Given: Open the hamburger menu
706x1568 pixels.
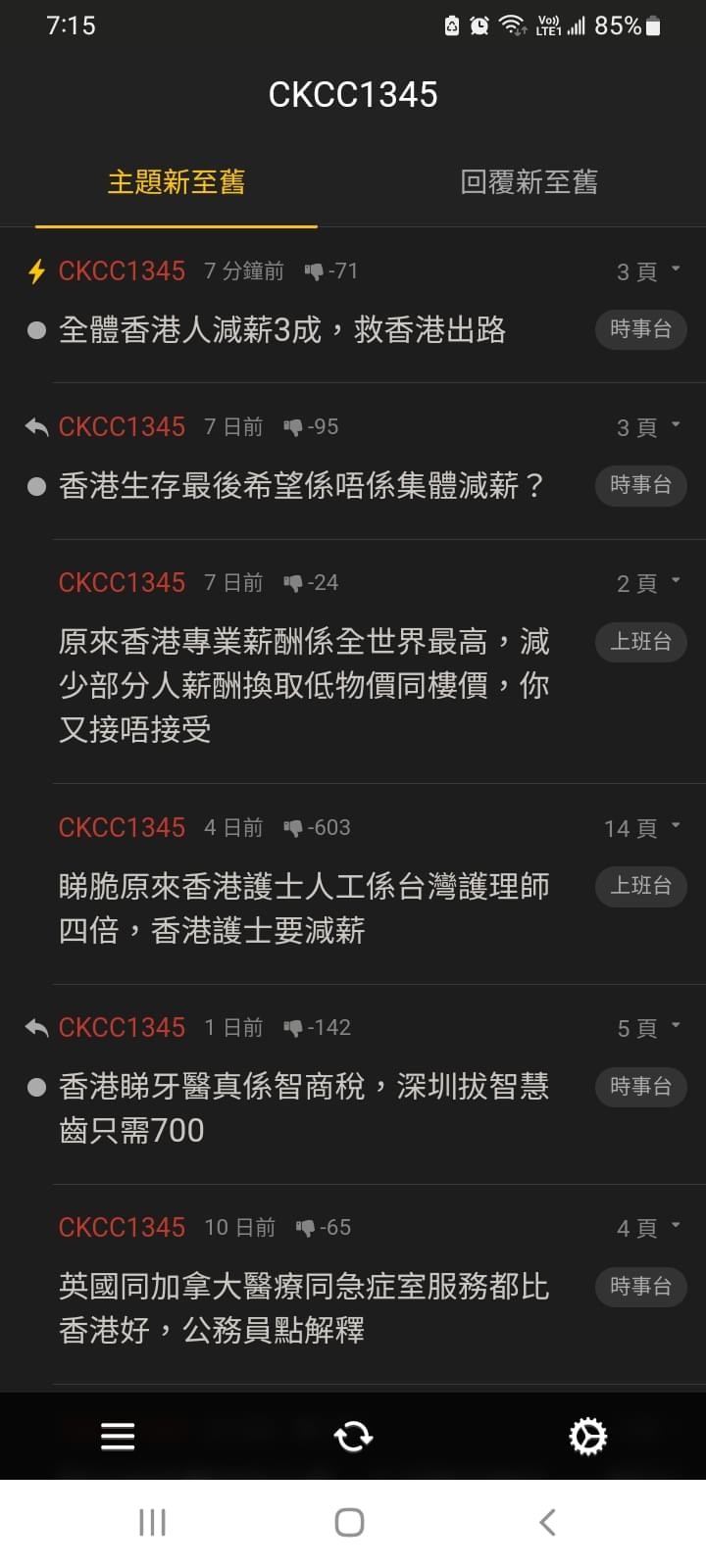Looking at the screenshot, I should (x=118, y=1437).
